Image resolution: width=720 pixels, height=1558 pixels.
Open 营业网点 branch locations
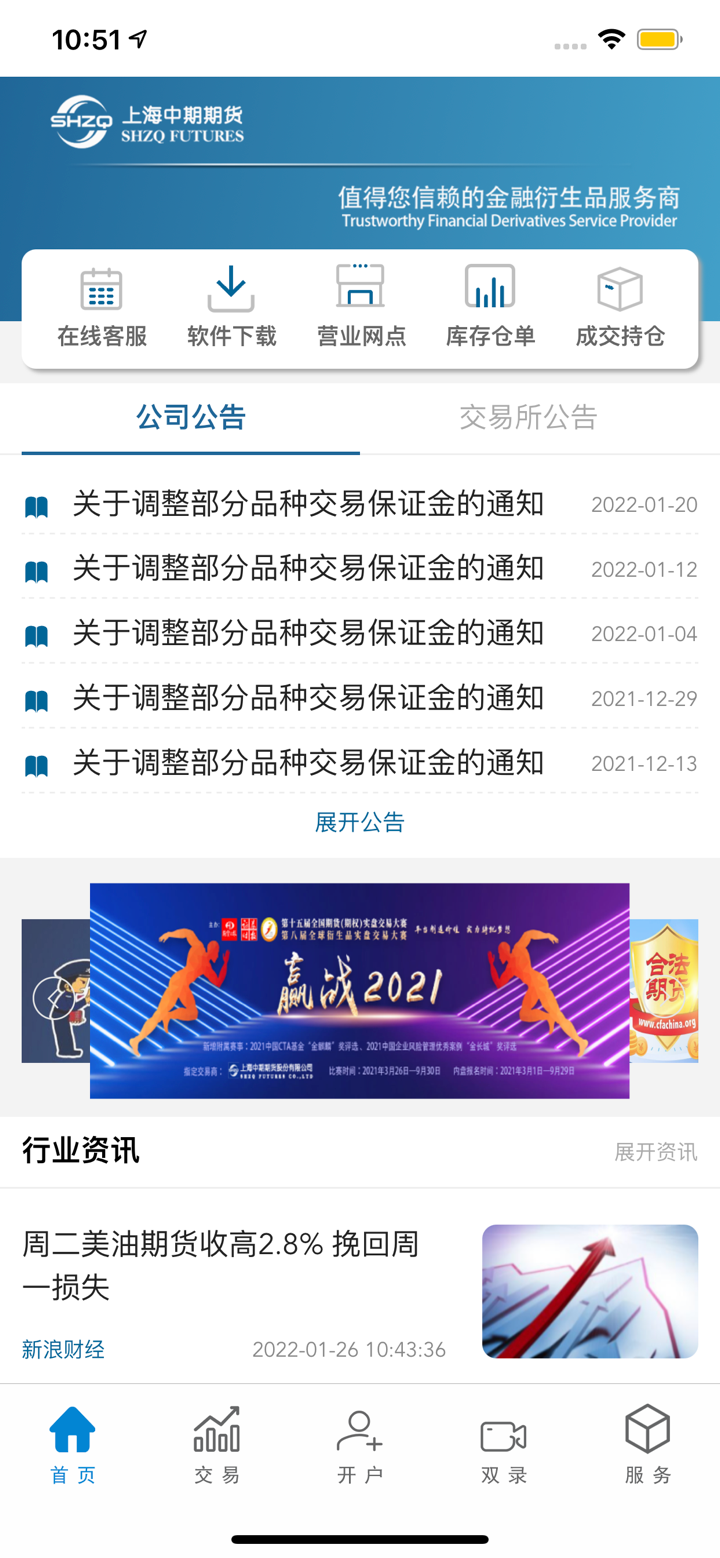pos(360,307)
